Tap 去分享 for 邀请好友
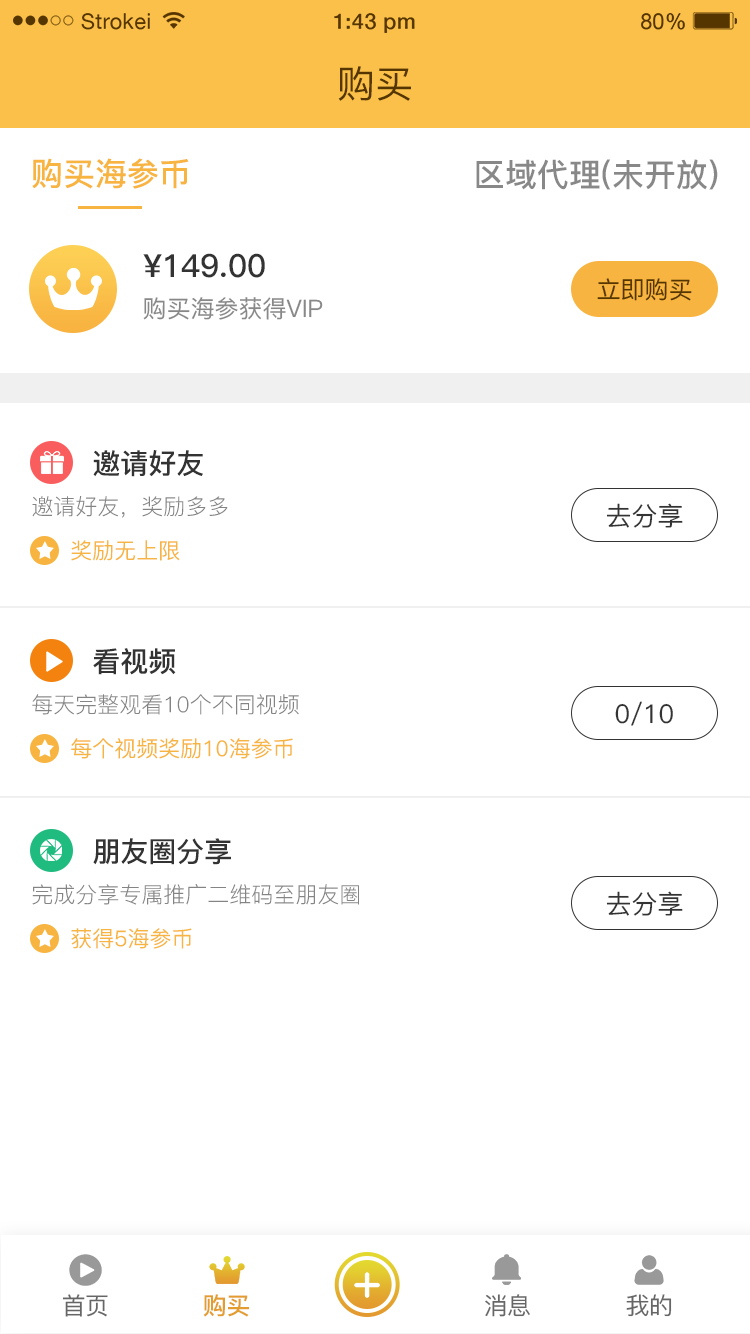Screen dimensions: 750x1334 point(644,515)
